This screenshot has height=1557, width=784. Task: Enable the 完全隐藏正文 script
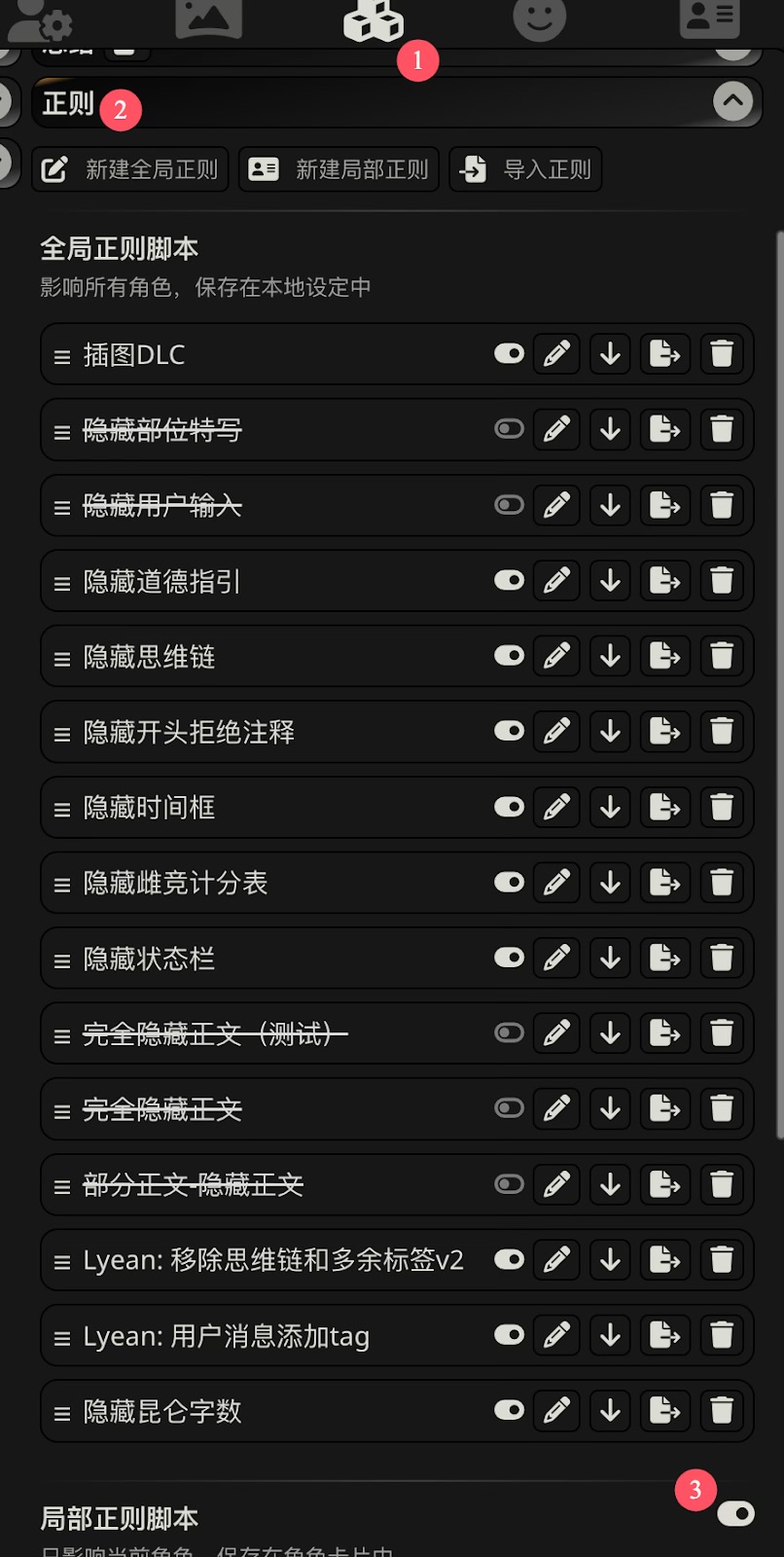(x=509, y=1108)
